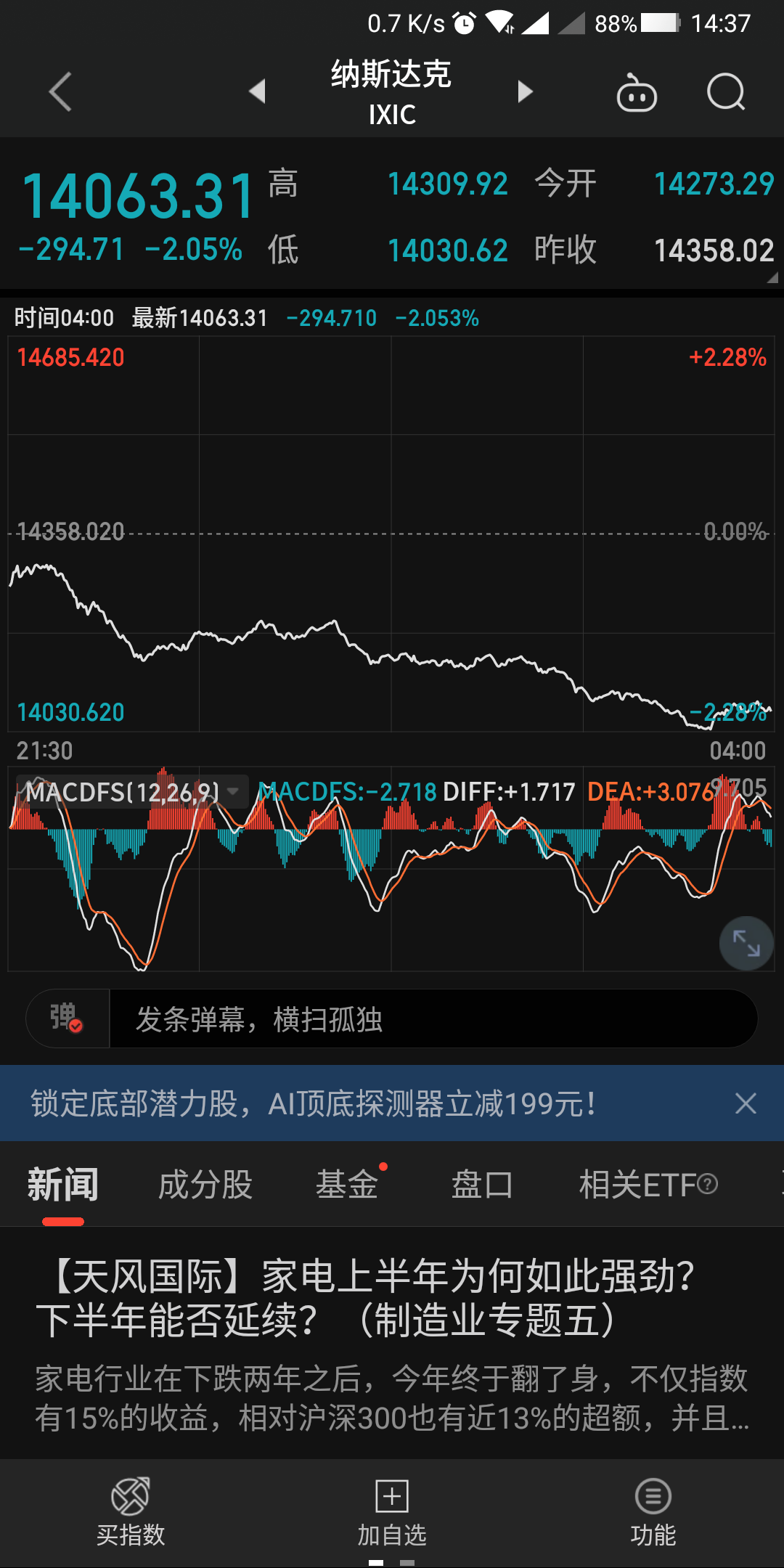Switch to the previous index with left triangle

257,92
